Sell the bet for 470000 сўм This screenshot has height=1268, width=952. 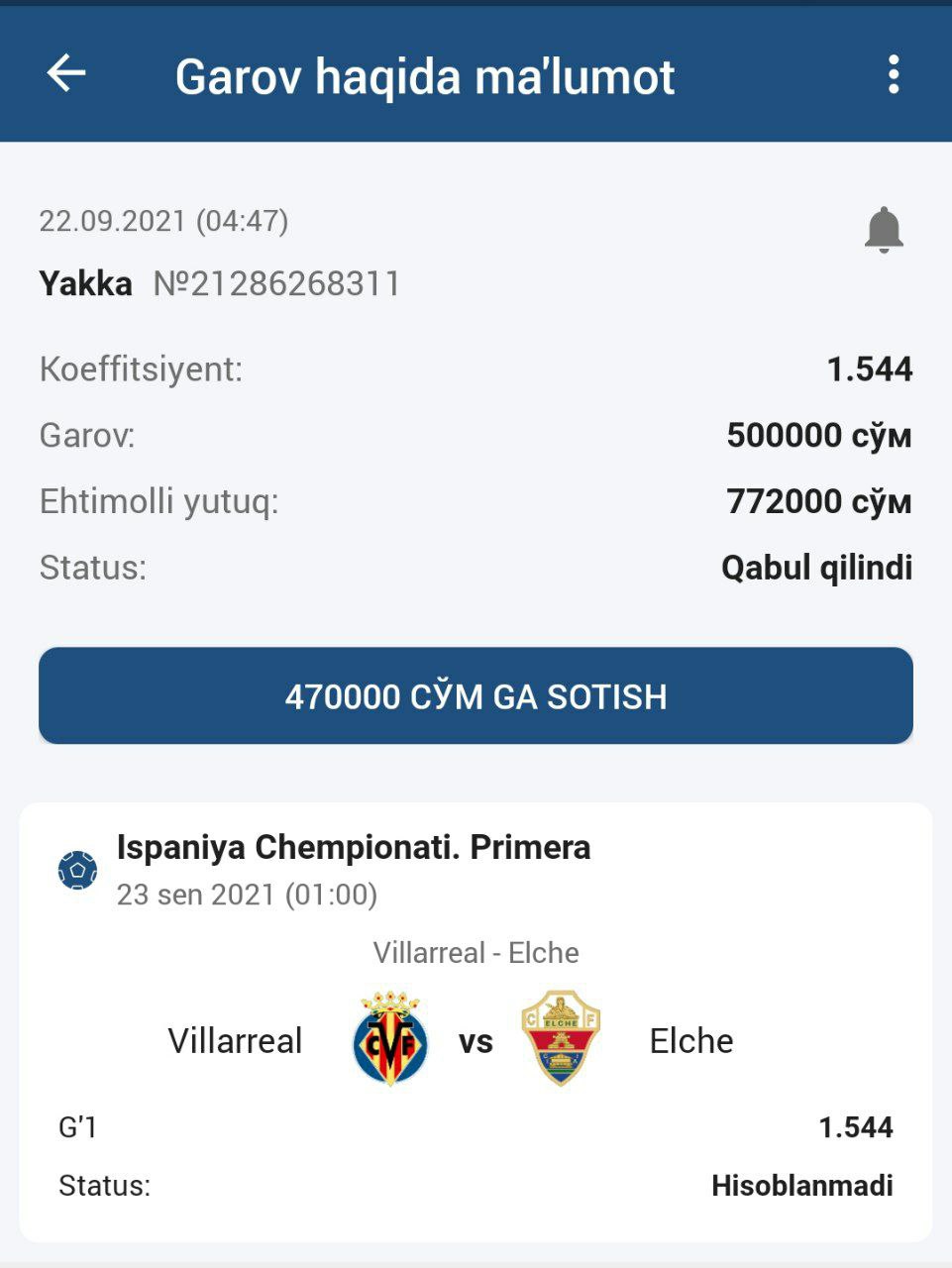point(476,695)
